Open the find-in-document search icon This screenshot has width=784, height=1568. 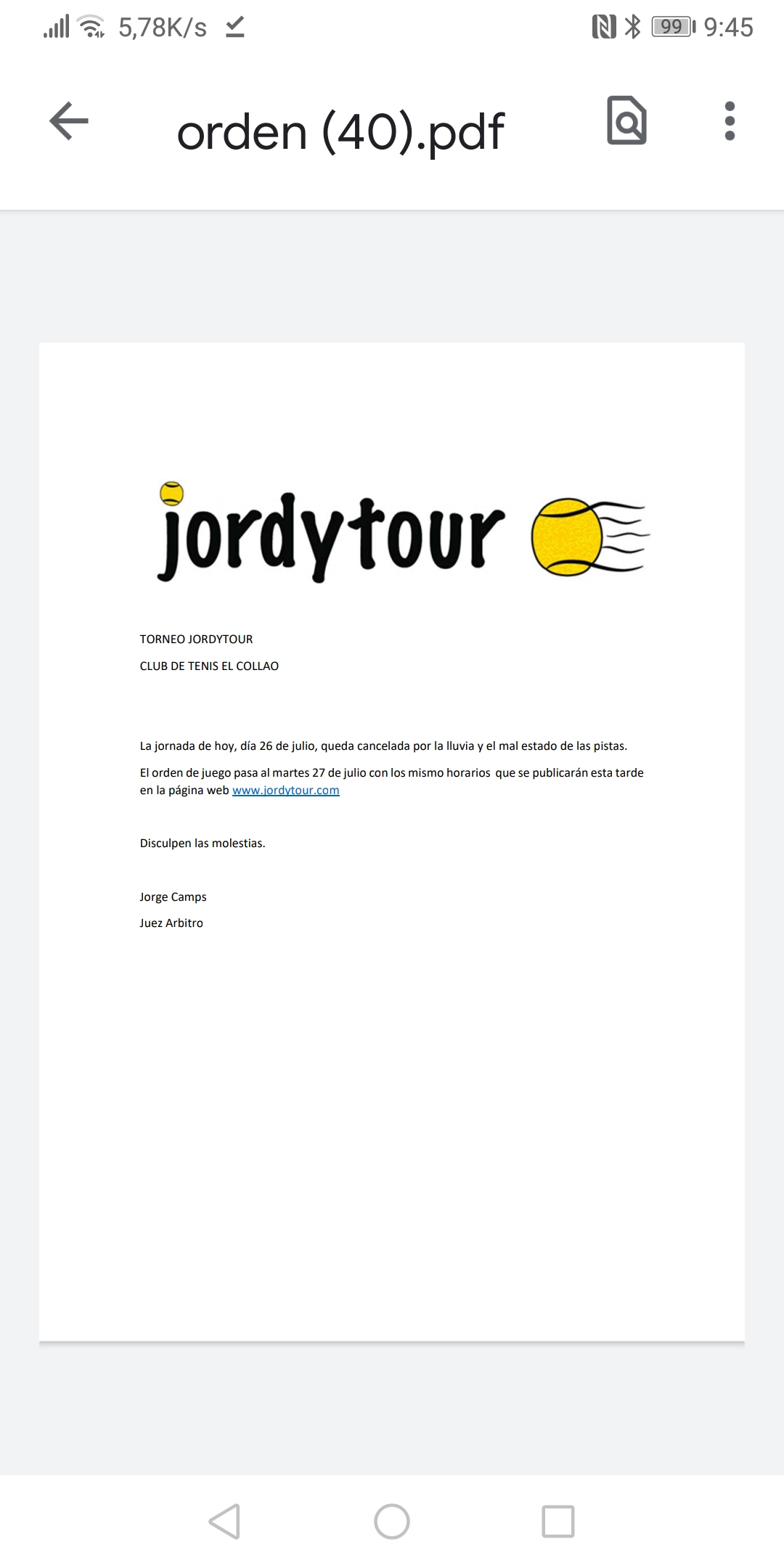626,121
